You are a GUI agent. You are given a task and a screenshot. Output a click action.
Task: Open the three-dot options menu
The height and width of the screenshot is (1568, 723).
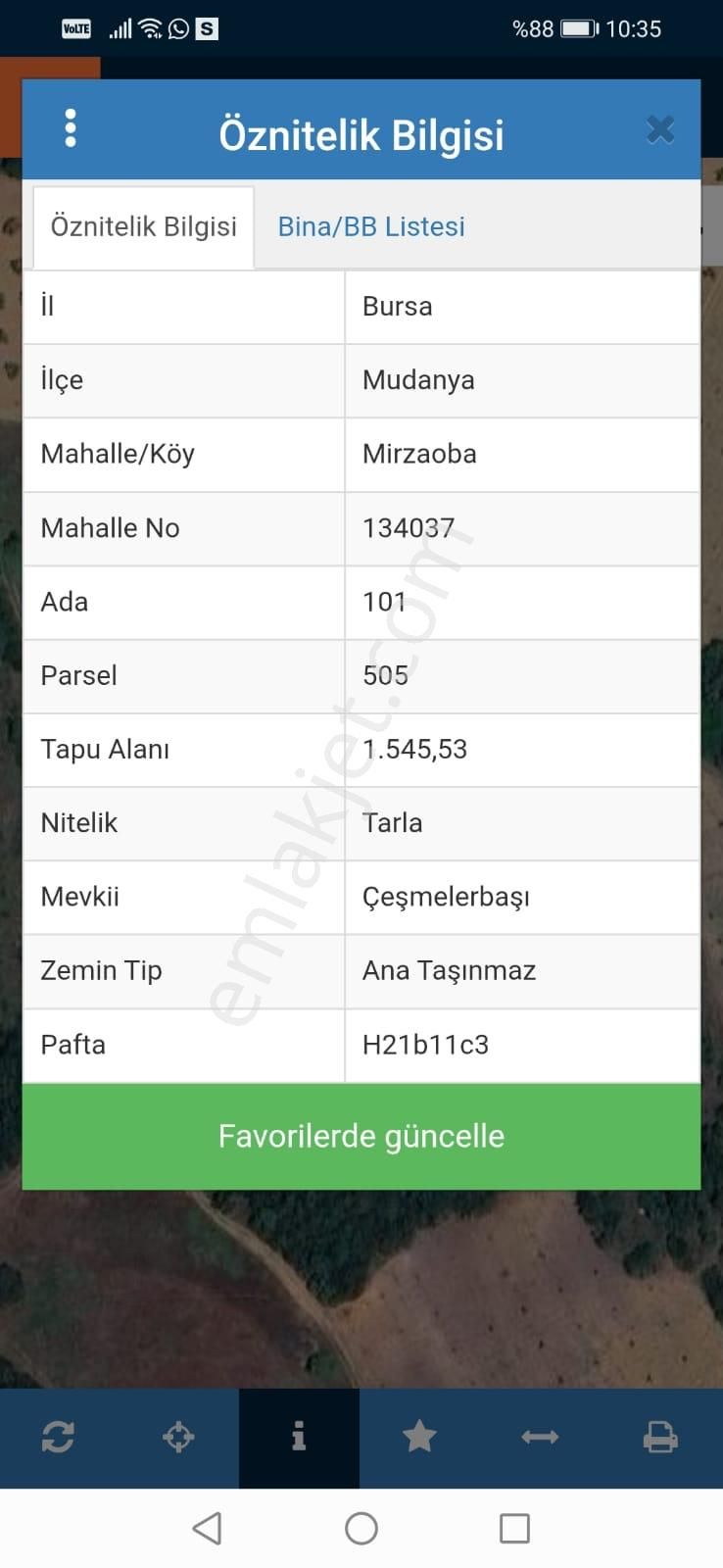(x=70, y=127)
